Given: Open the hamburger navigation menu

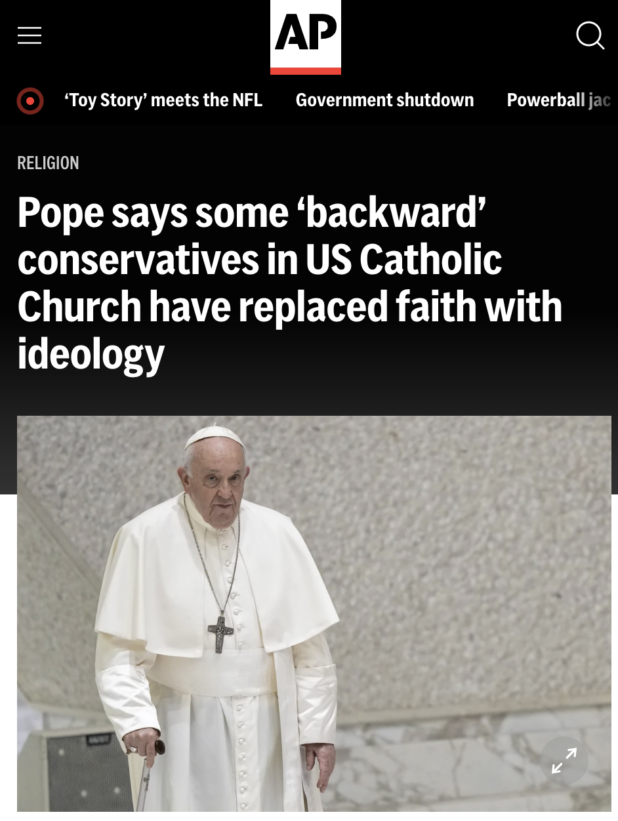Looking at the screenshot, I should 30,36.
